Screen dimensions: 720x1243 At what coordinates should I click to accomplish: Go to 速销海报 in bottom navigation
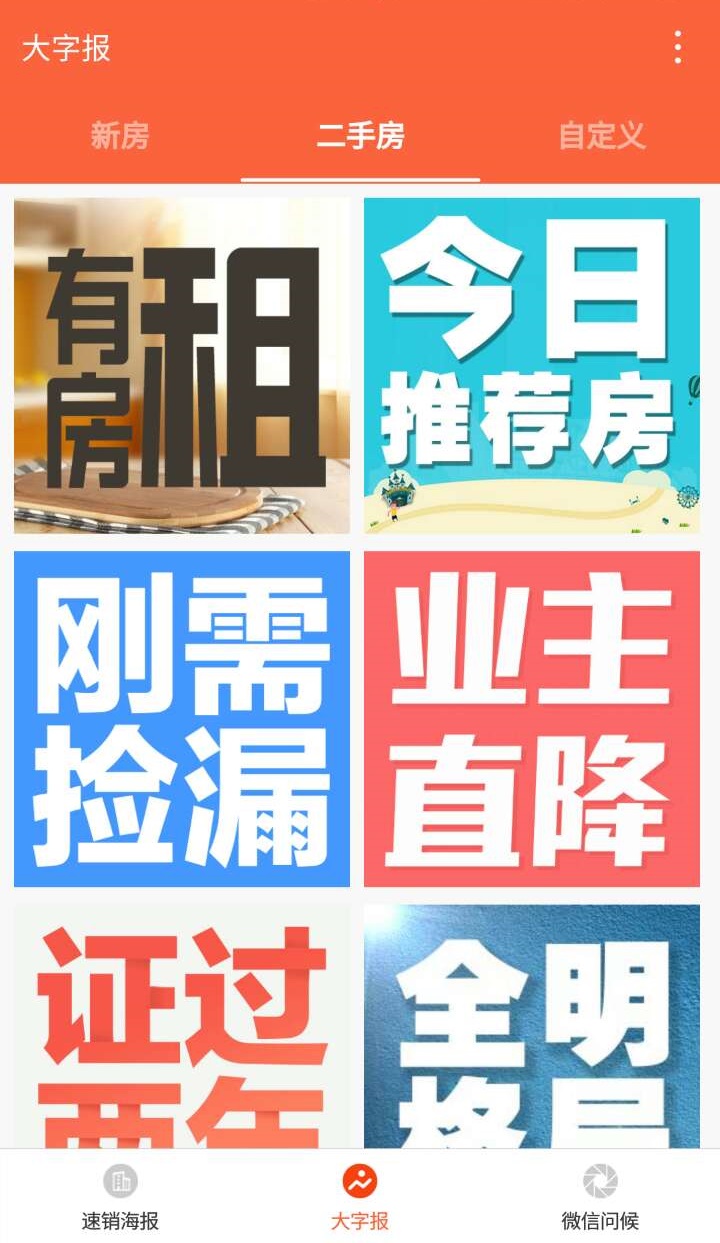coord(120,1197)
